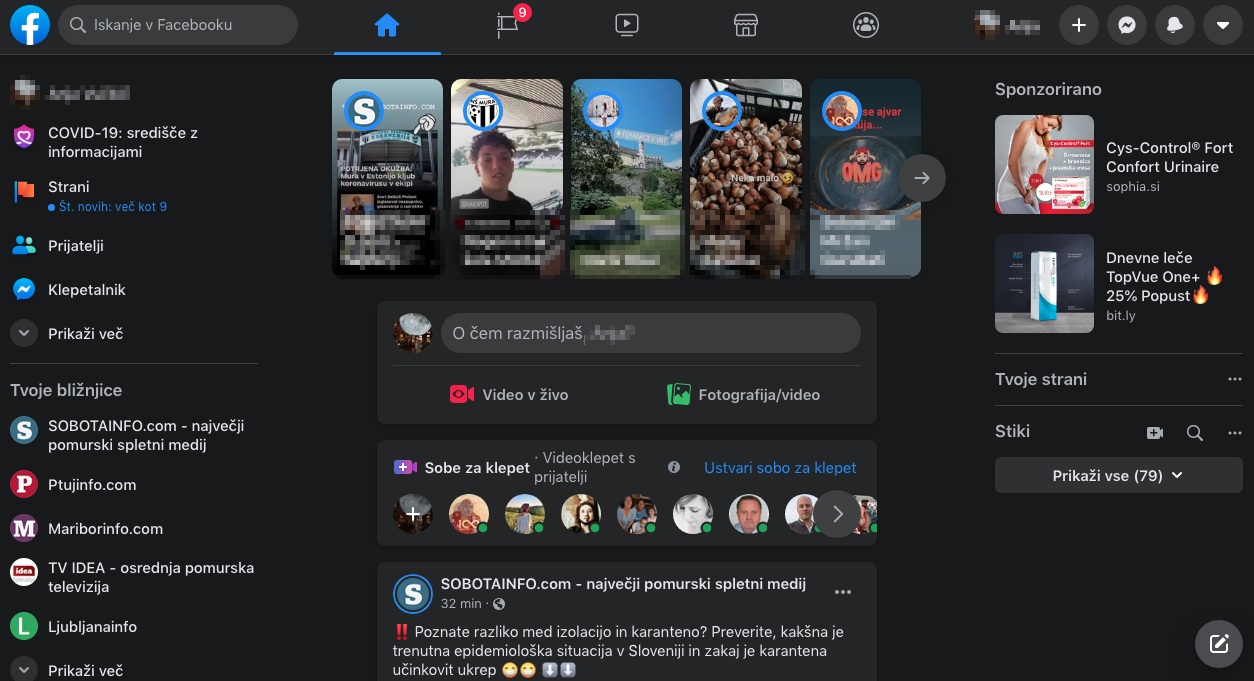Open the Pages tab with 9 notifications
1254x681 pixels.
tap(507, 26)
